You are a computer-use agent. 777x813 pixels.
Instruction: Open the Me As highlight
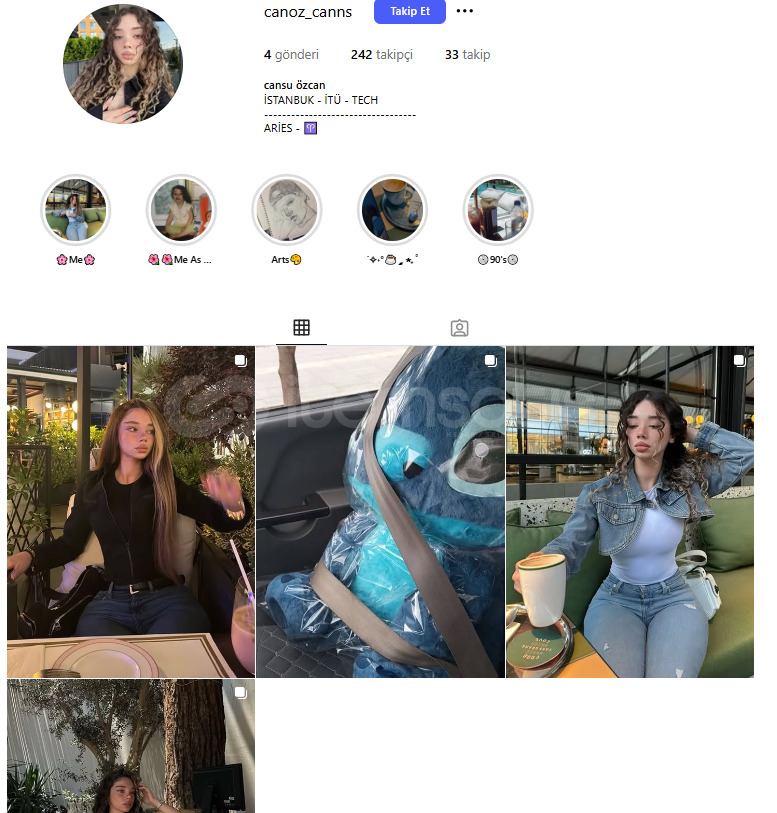click(x=181, y=210)
